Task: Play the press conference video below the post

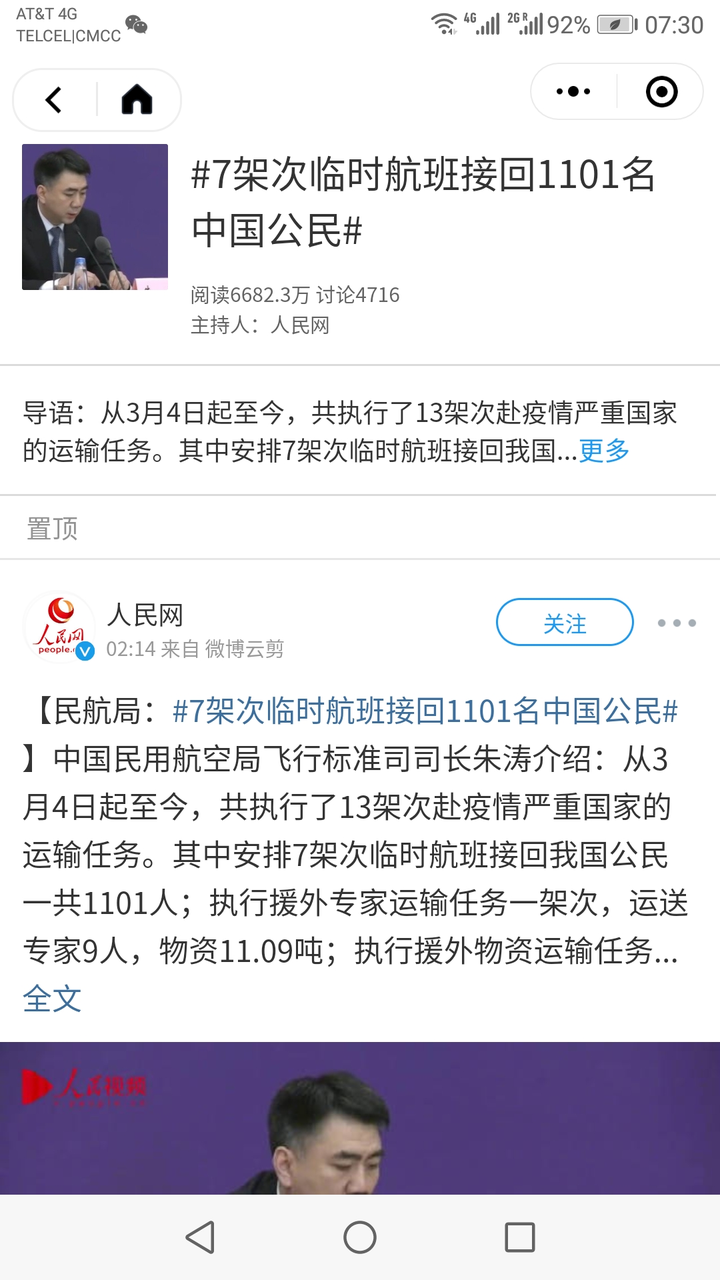Action: tap(360, 1118)
